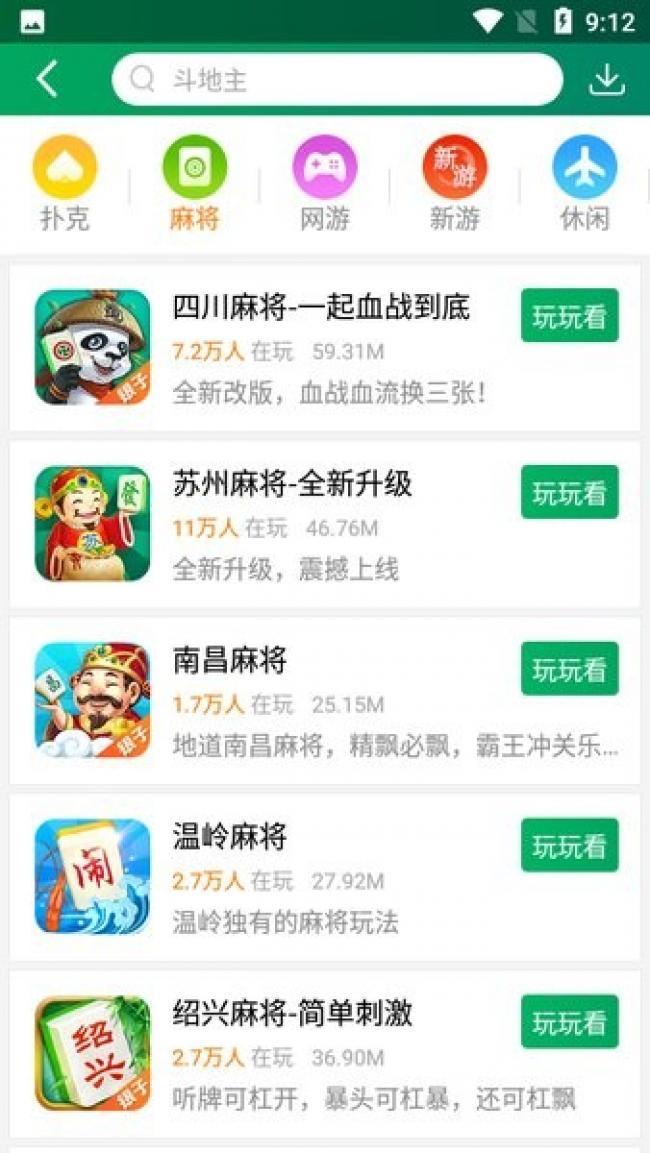The height and width of the screenshot is (1153, 650).
Task: Switch to the 网游 category
Action: click(324, 184)
